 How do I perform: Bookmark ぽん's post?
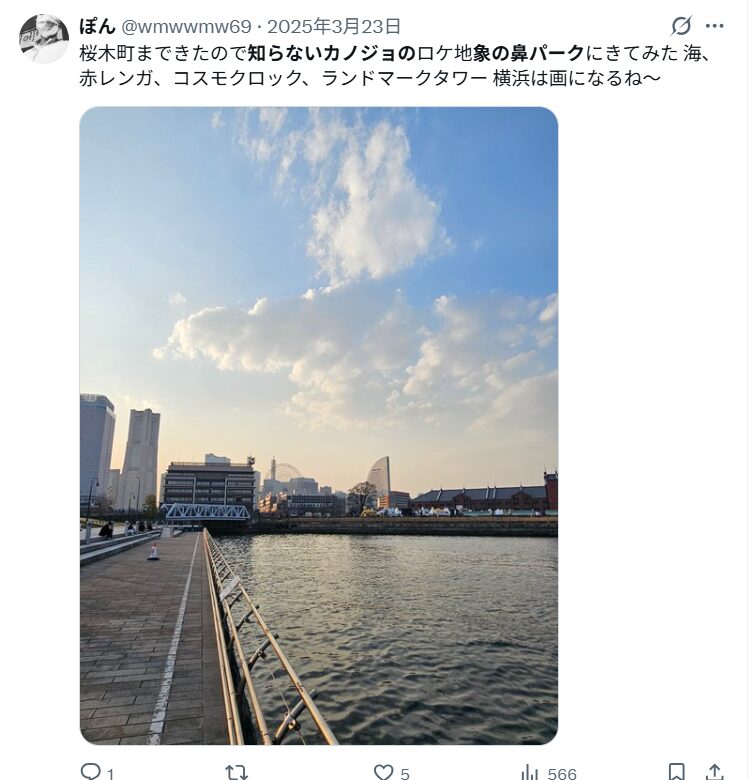coord(676,771)
